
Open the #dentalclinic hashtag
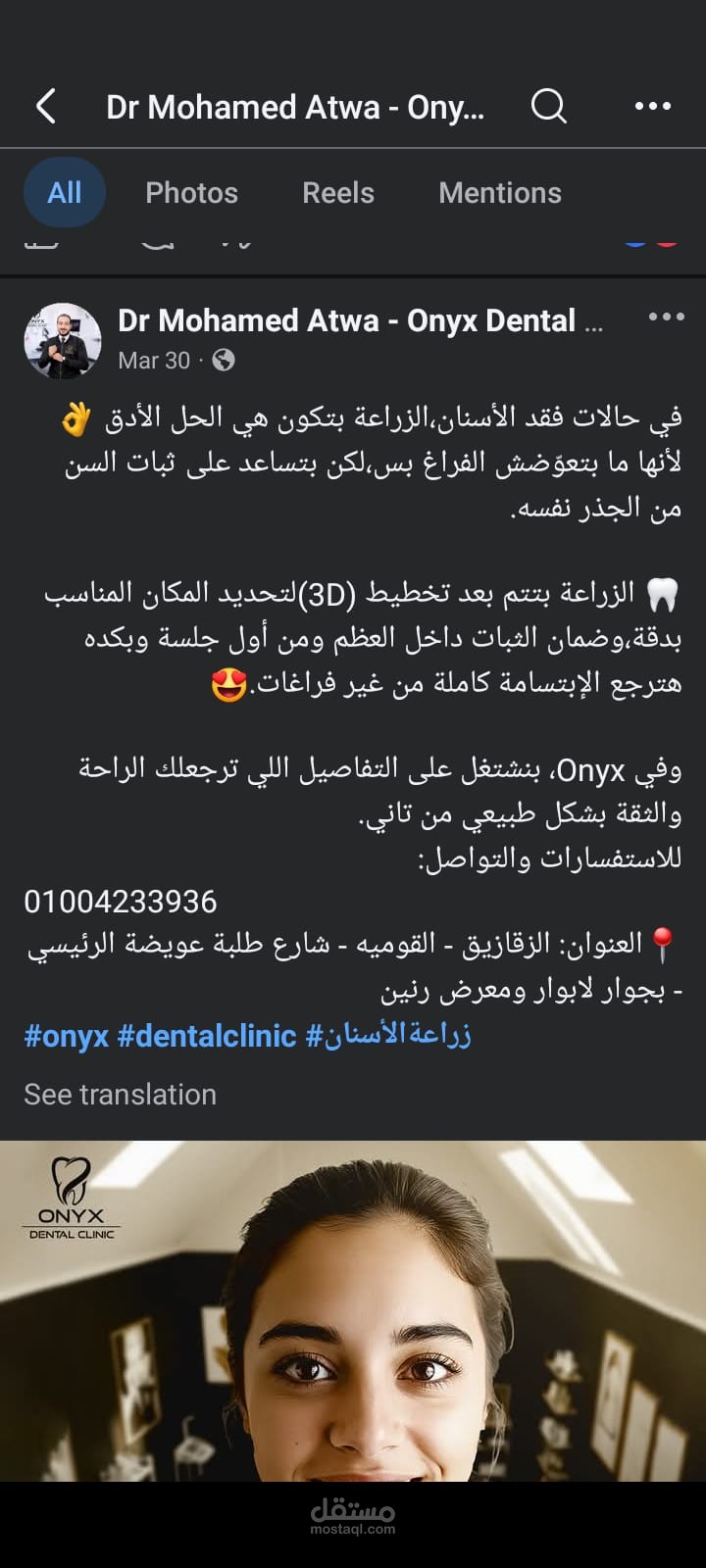coord(207,1037)
